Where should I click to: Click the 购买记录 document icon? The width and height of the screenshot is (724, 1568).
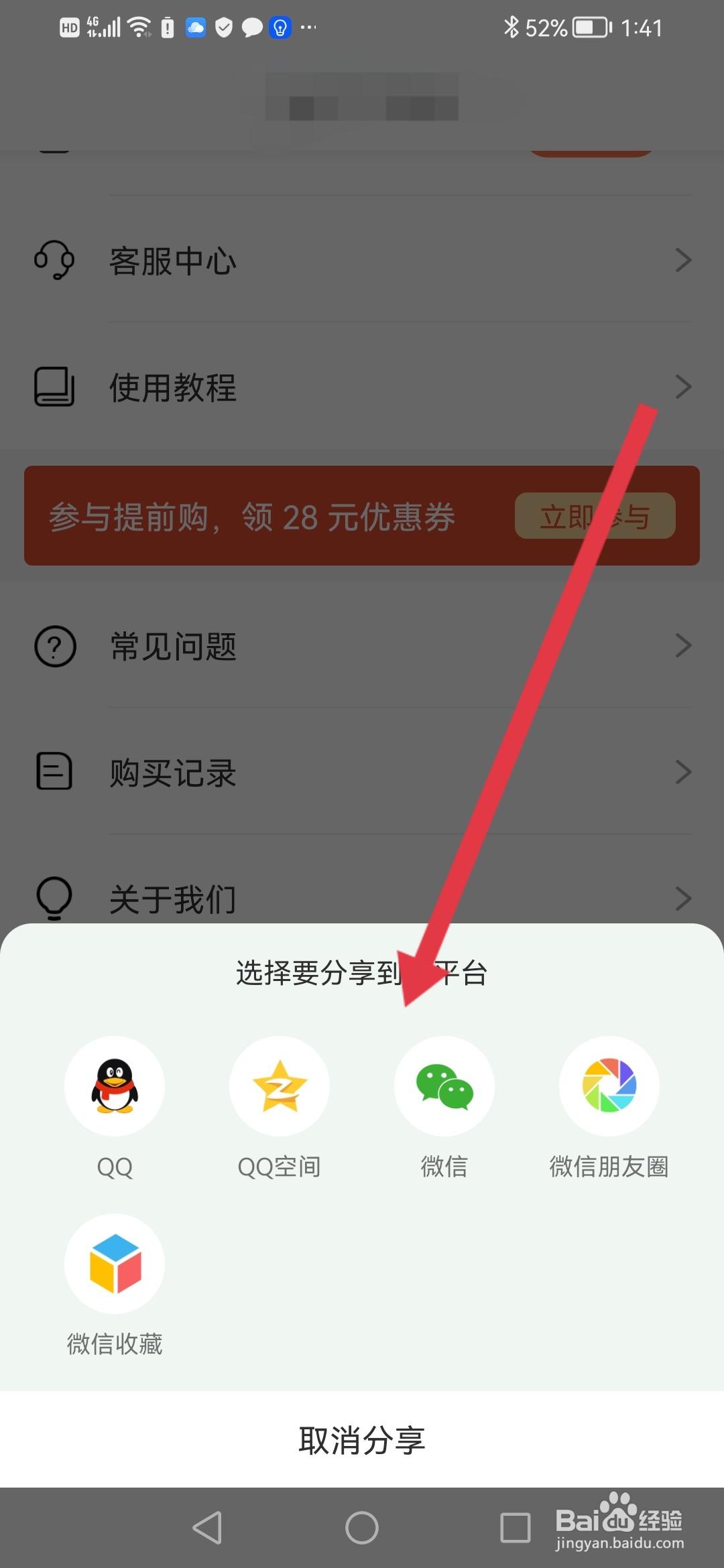tap(54, 772)
